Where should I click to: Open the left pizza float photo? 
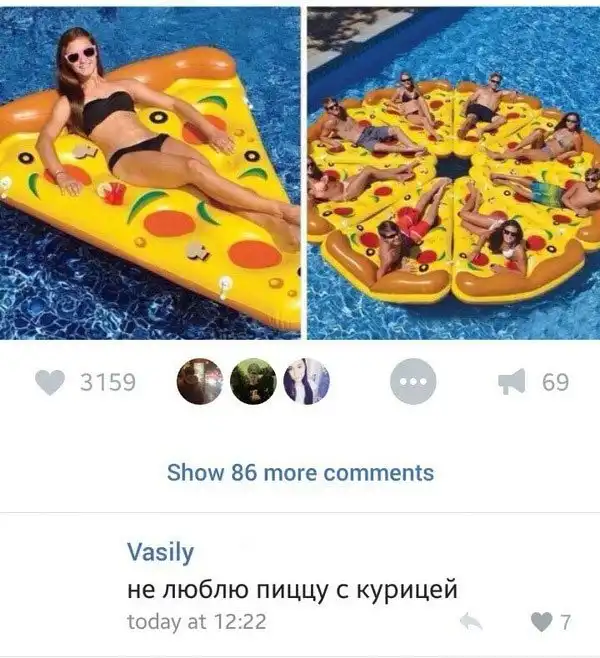tap(150, 170)
